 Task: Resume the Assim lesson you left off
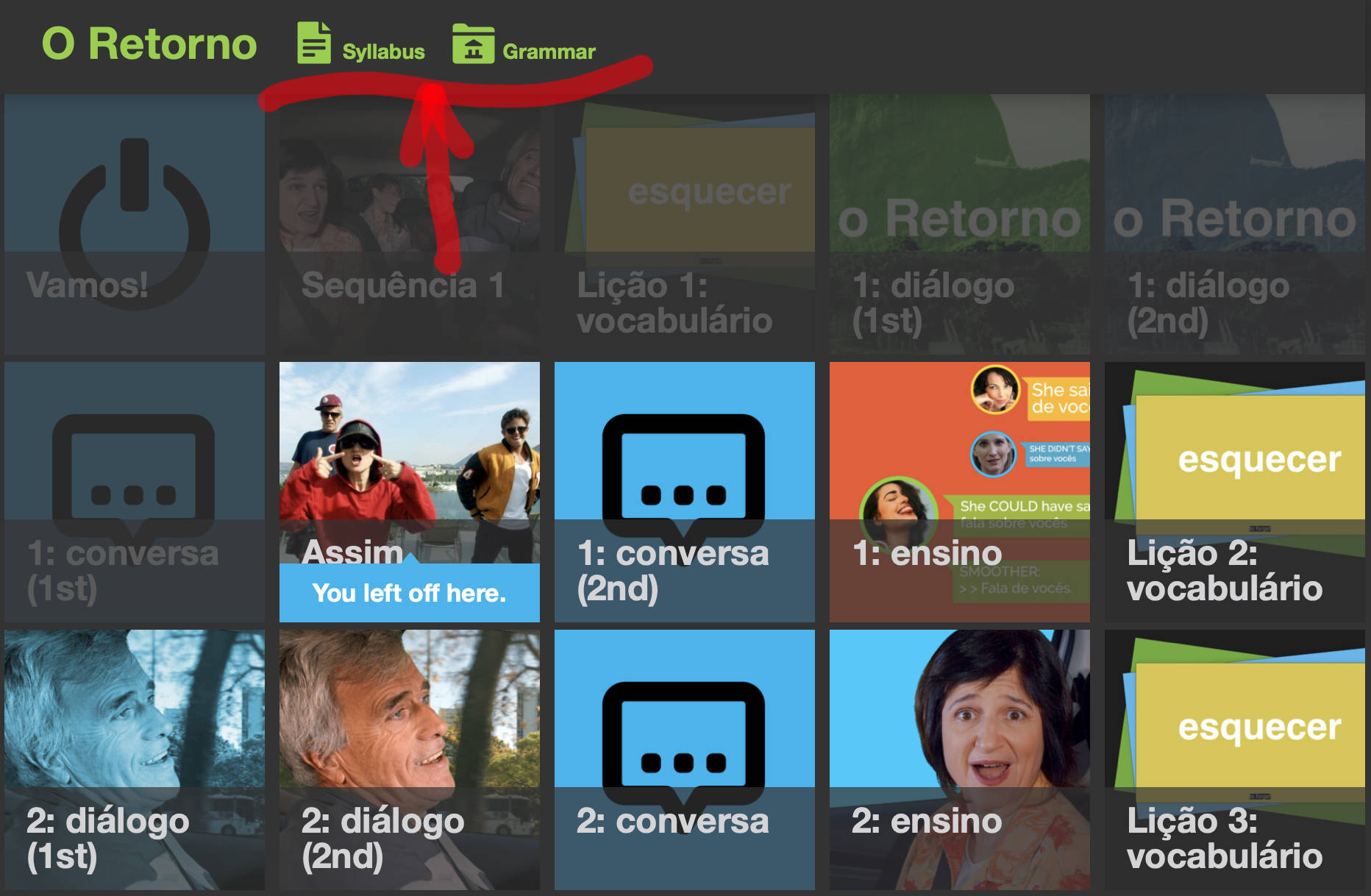tap(409, 491)
